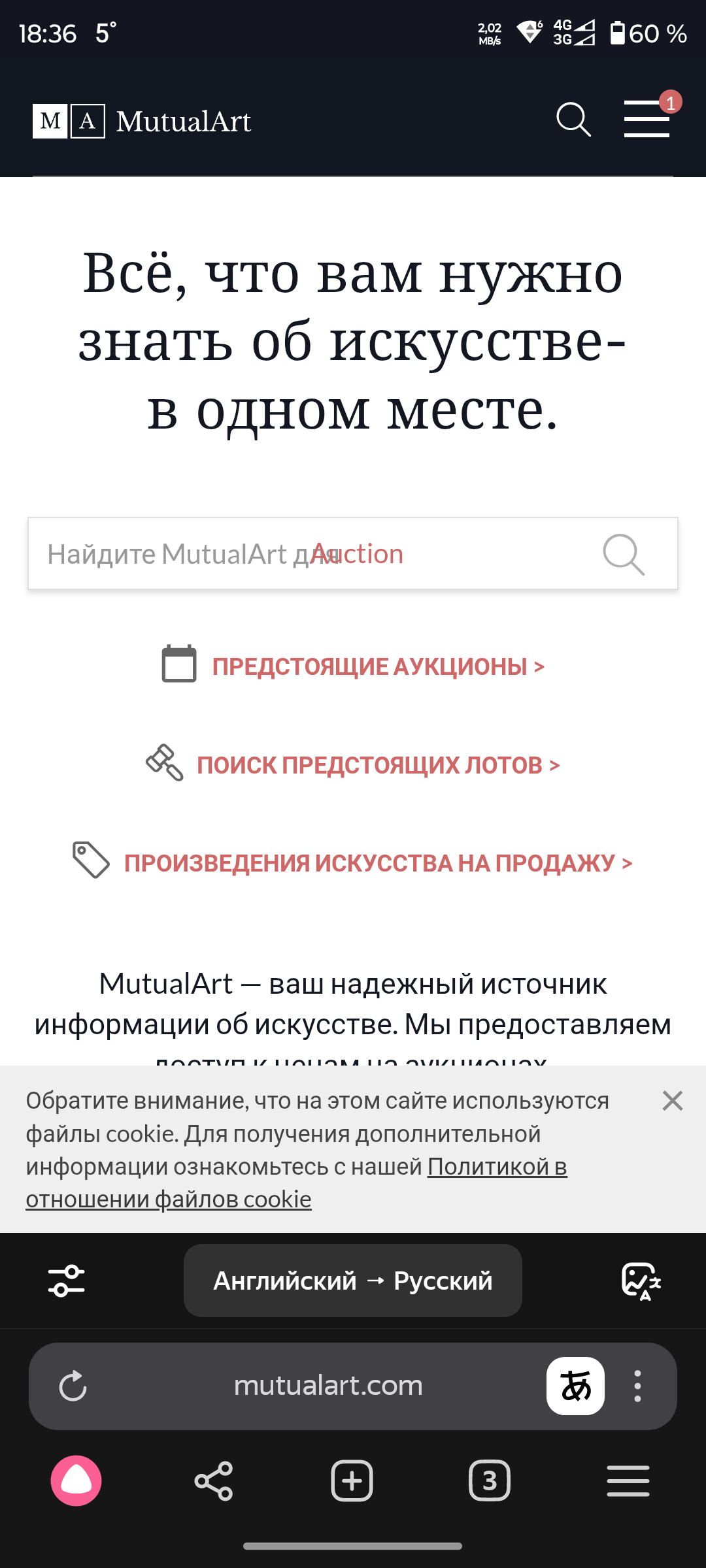Image resolution: width=706 pixels, height=1568 pixels.
Task: Tap «Английский → Русский» language button
Action: tap(353, 1281)
